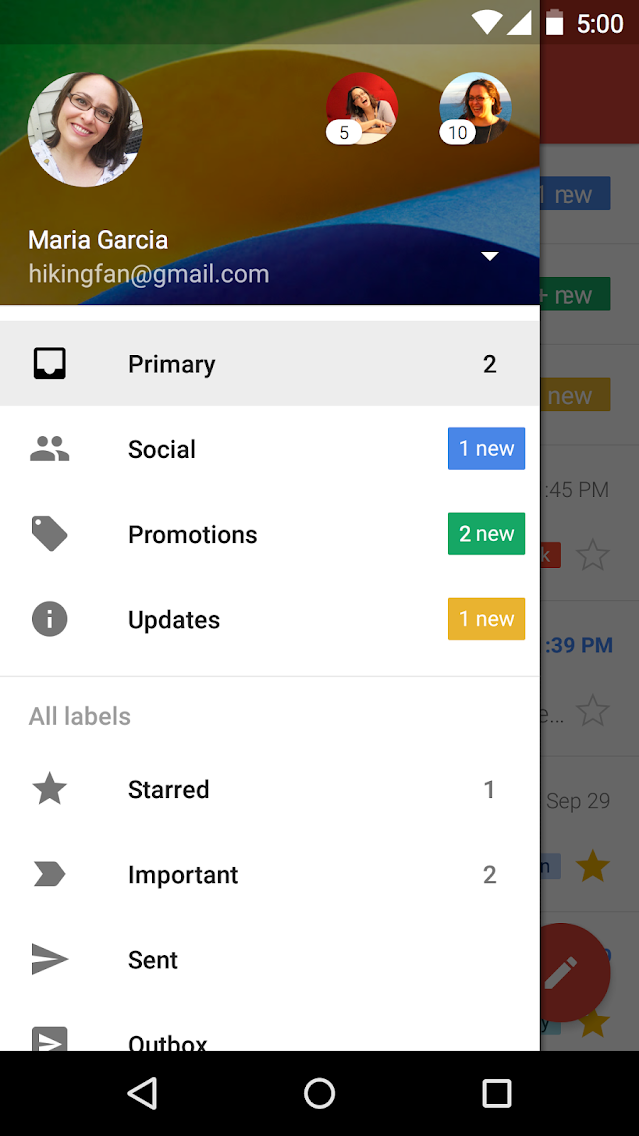Switch to account with 10 unread
The image size is (639, 1136).
point(475,108)
